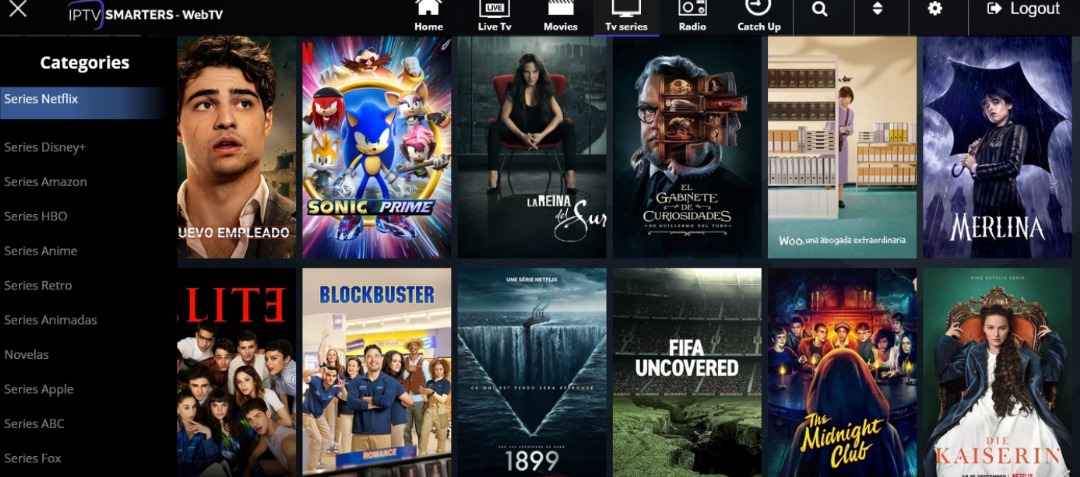
Task: Open the Novelas category
Action: coord(26,355)
